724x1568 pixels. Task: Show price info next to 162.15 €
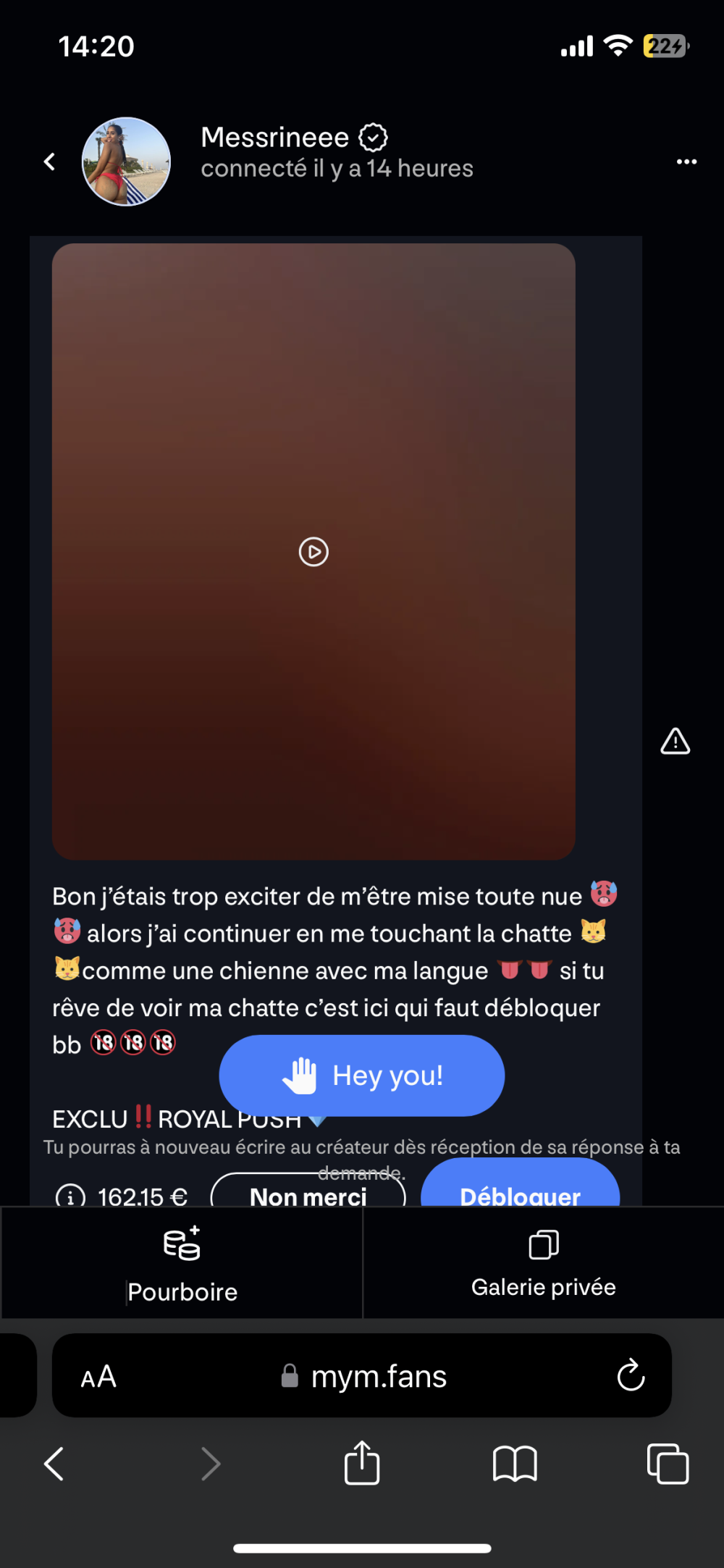(70, 1195)
